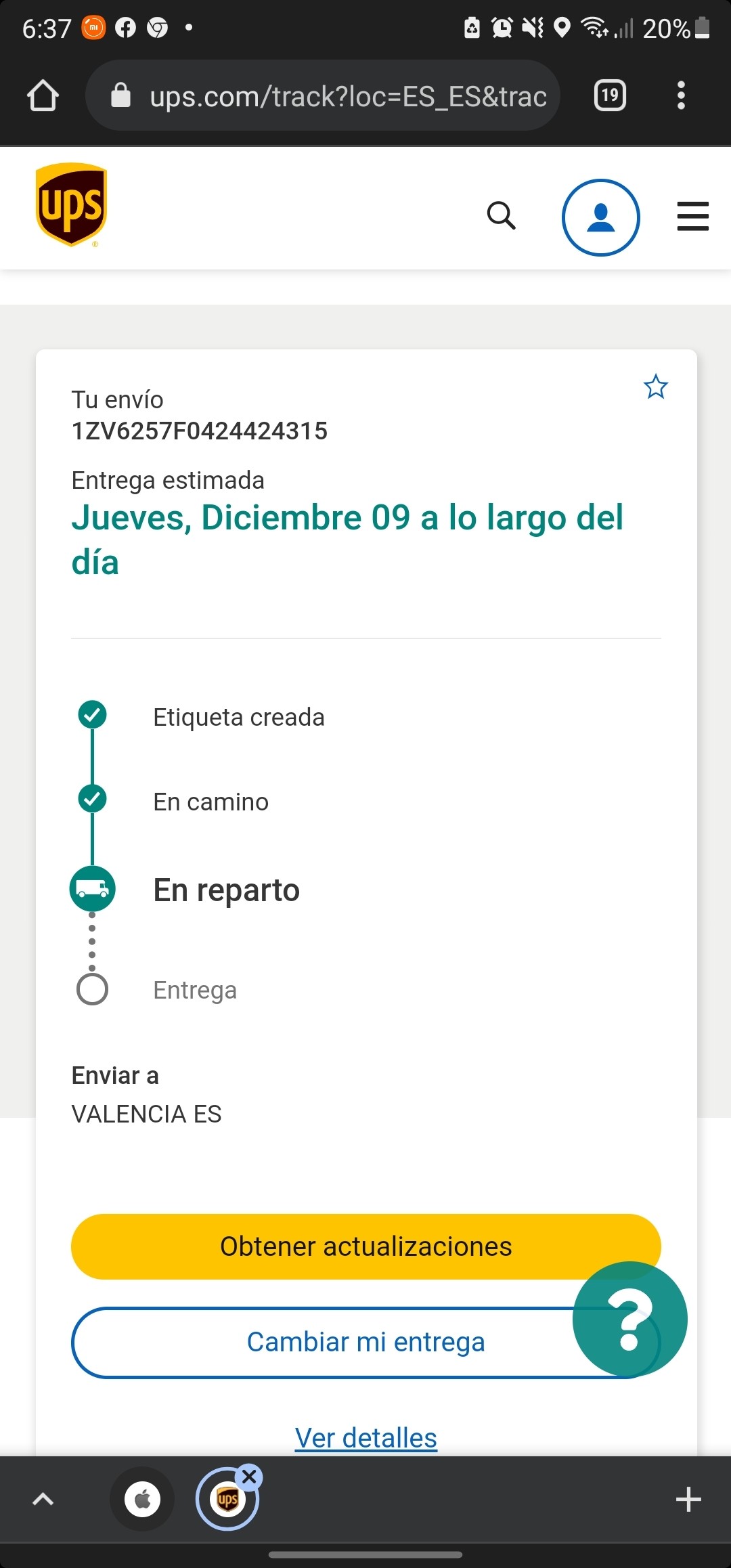
Task: Open the UPS account profile icon
Action: [601, 217]
